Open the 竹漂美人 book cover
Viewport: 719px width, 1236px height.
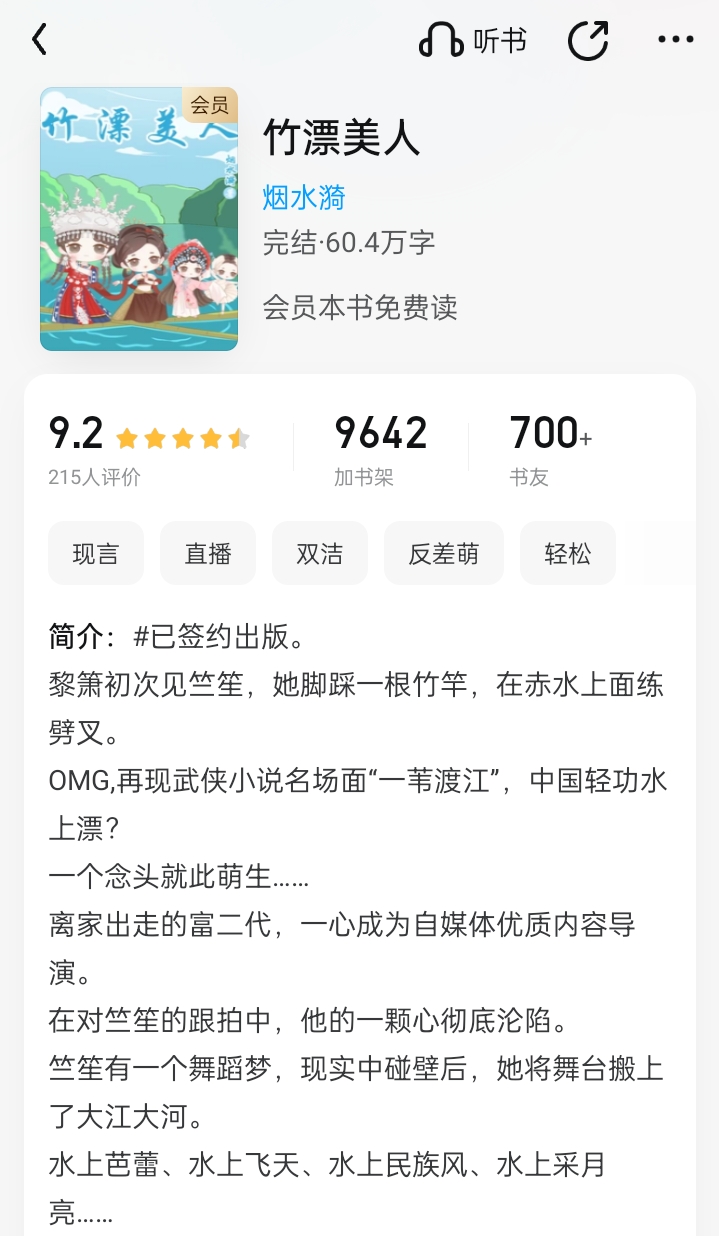139,219
